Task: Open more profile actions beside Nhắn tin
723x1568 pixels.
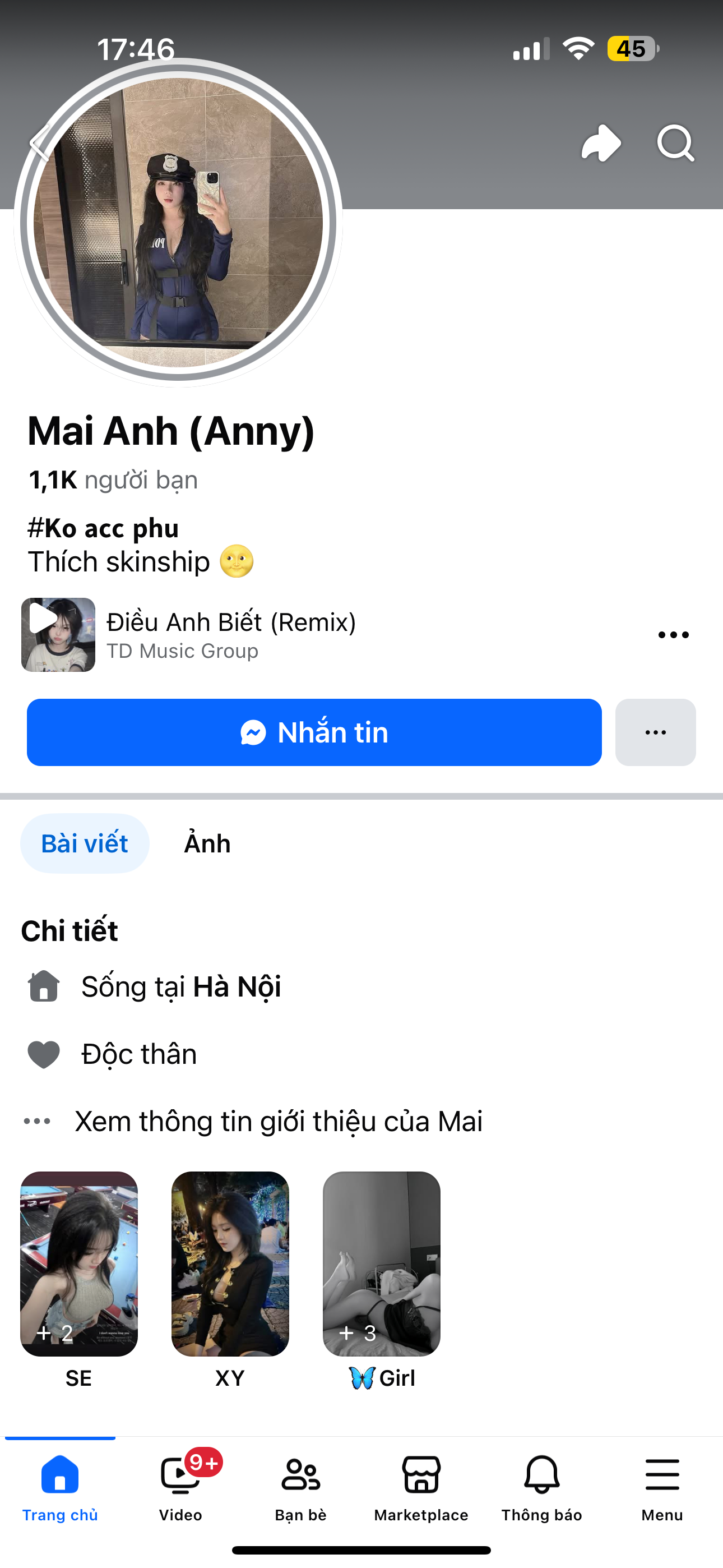Action: tap(655, 732)
